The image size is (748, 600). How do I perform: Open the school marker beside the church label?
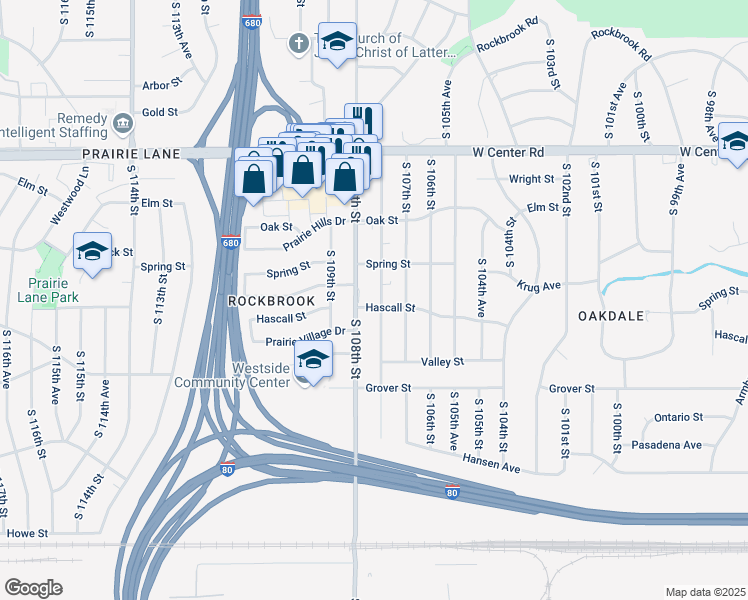337,42
